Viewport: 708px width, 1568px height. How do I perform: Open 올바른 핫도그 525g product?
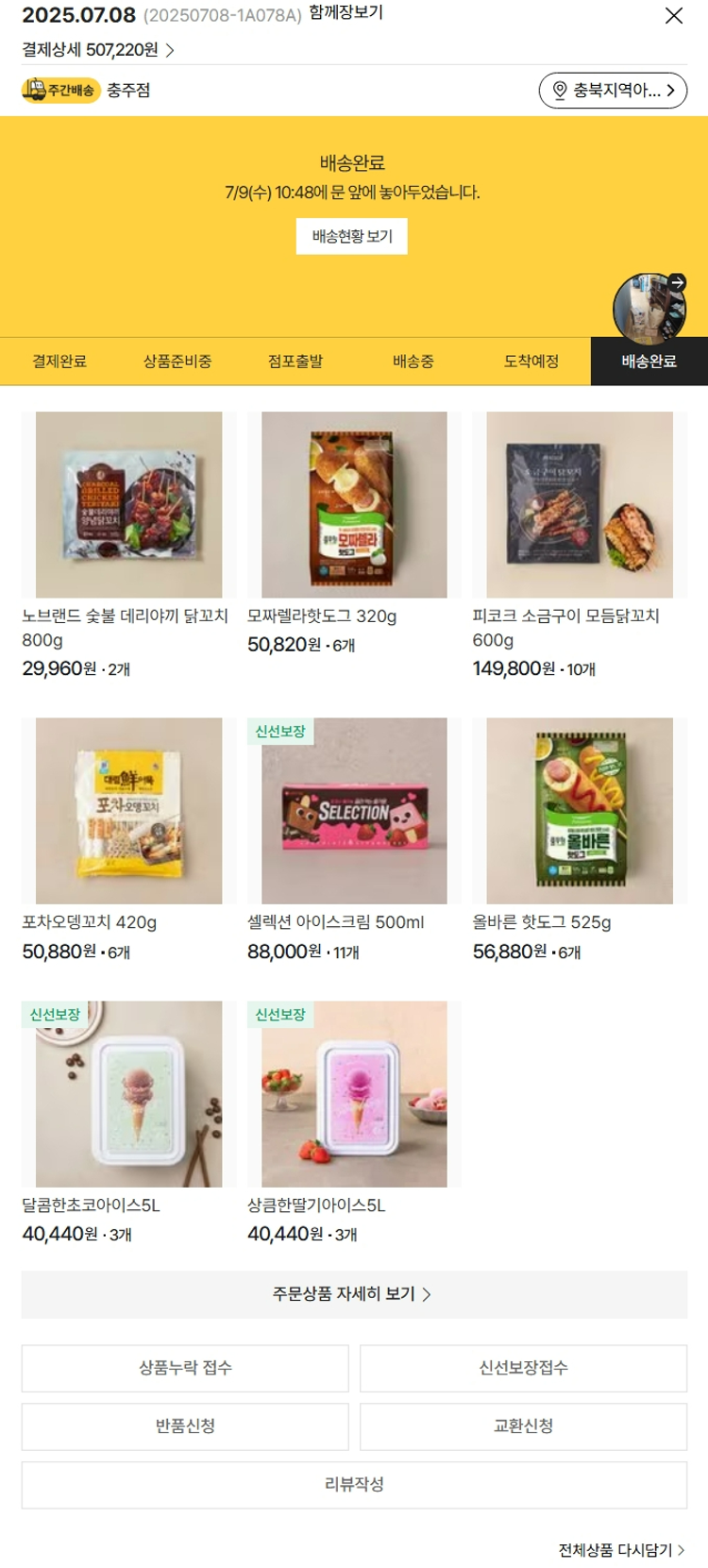(x=579, y=811)
